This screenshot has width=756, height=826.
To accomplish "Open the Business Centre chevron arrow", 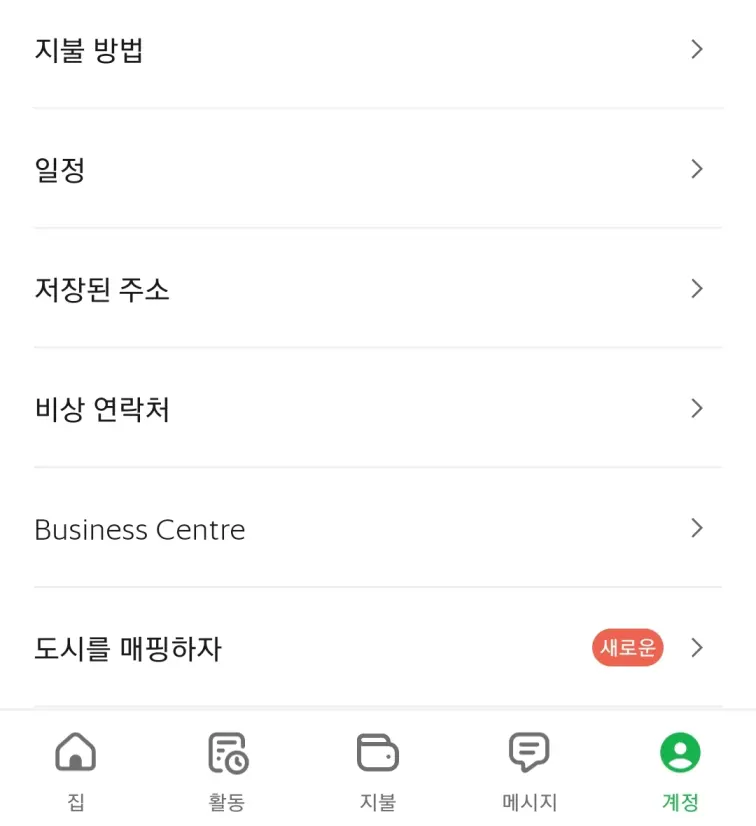I will 697,528.
